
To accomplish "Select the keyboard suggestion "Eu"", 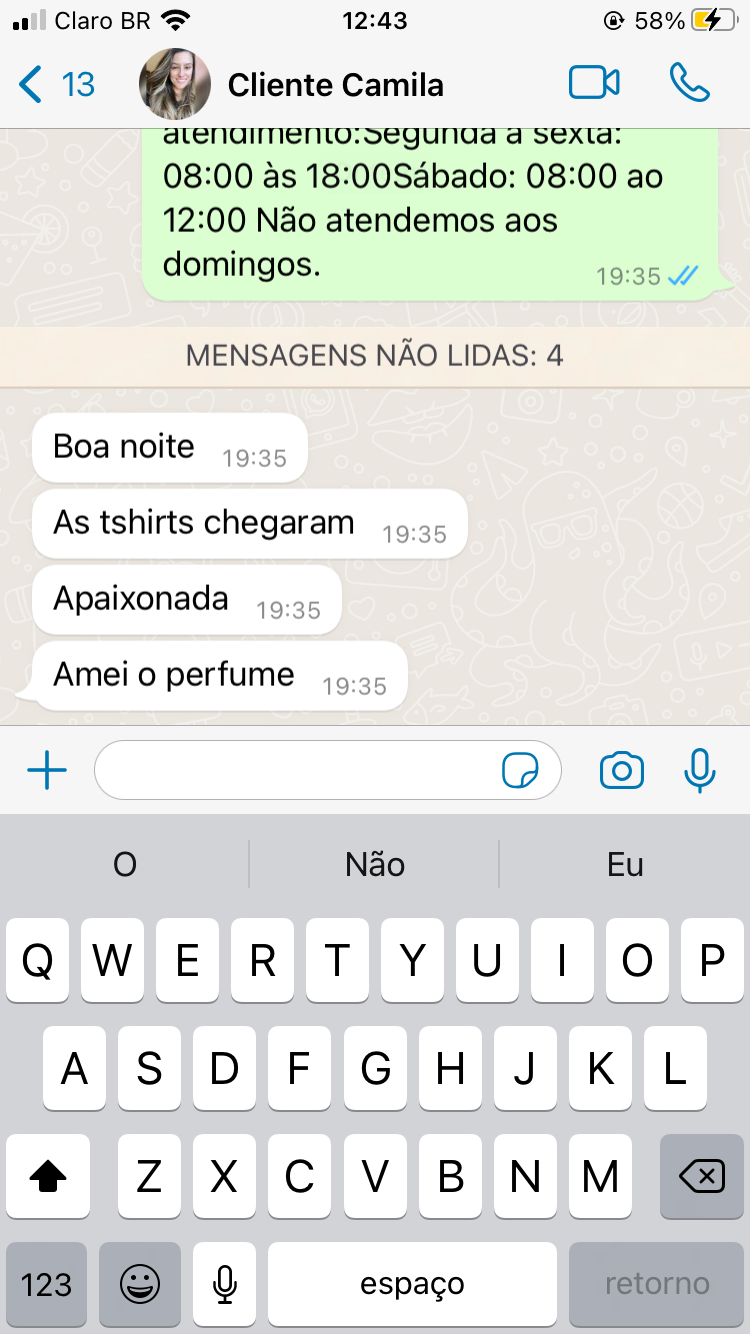I will (624, 864).
